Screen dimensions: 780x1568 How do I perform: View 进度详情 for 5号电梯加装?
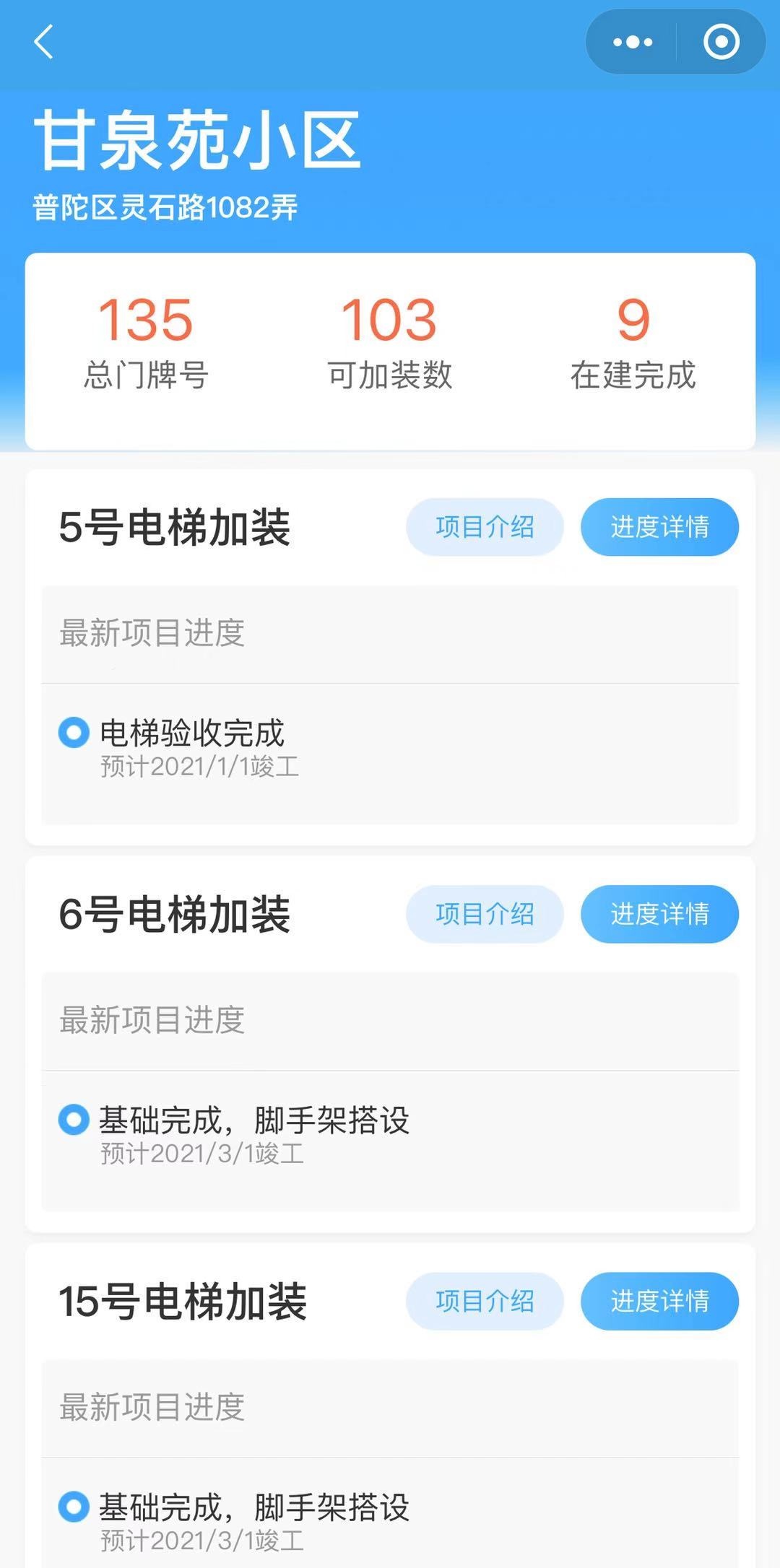tap(659, 527)
